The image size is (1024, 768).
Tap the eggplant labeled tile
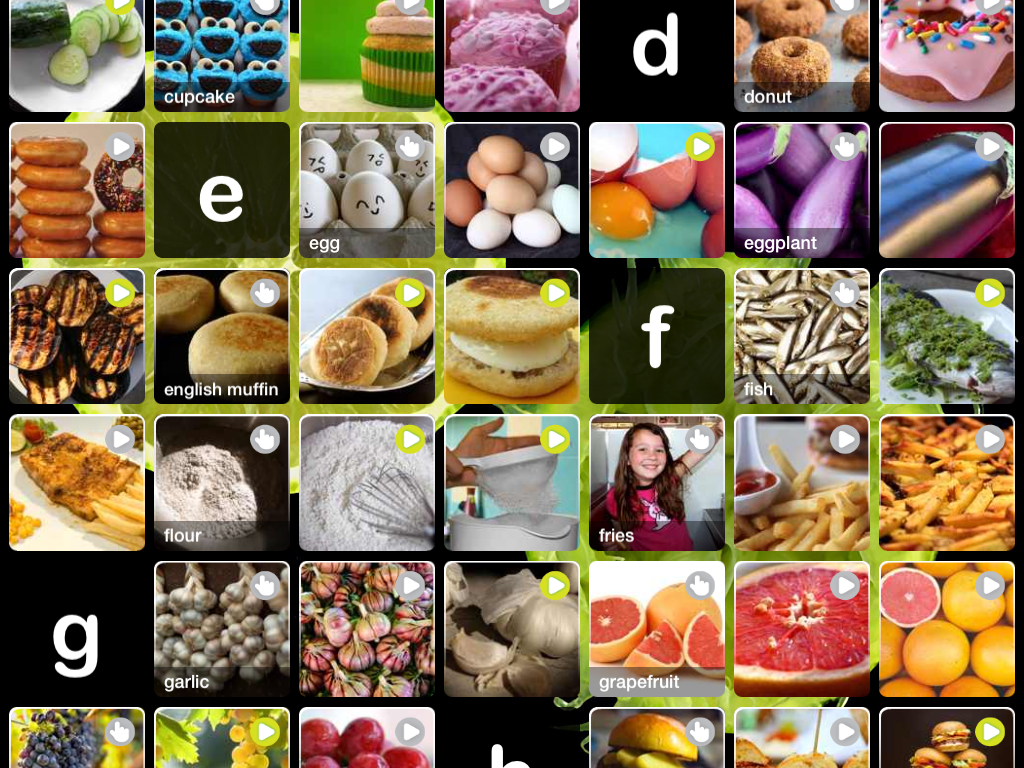pos(801,190)
